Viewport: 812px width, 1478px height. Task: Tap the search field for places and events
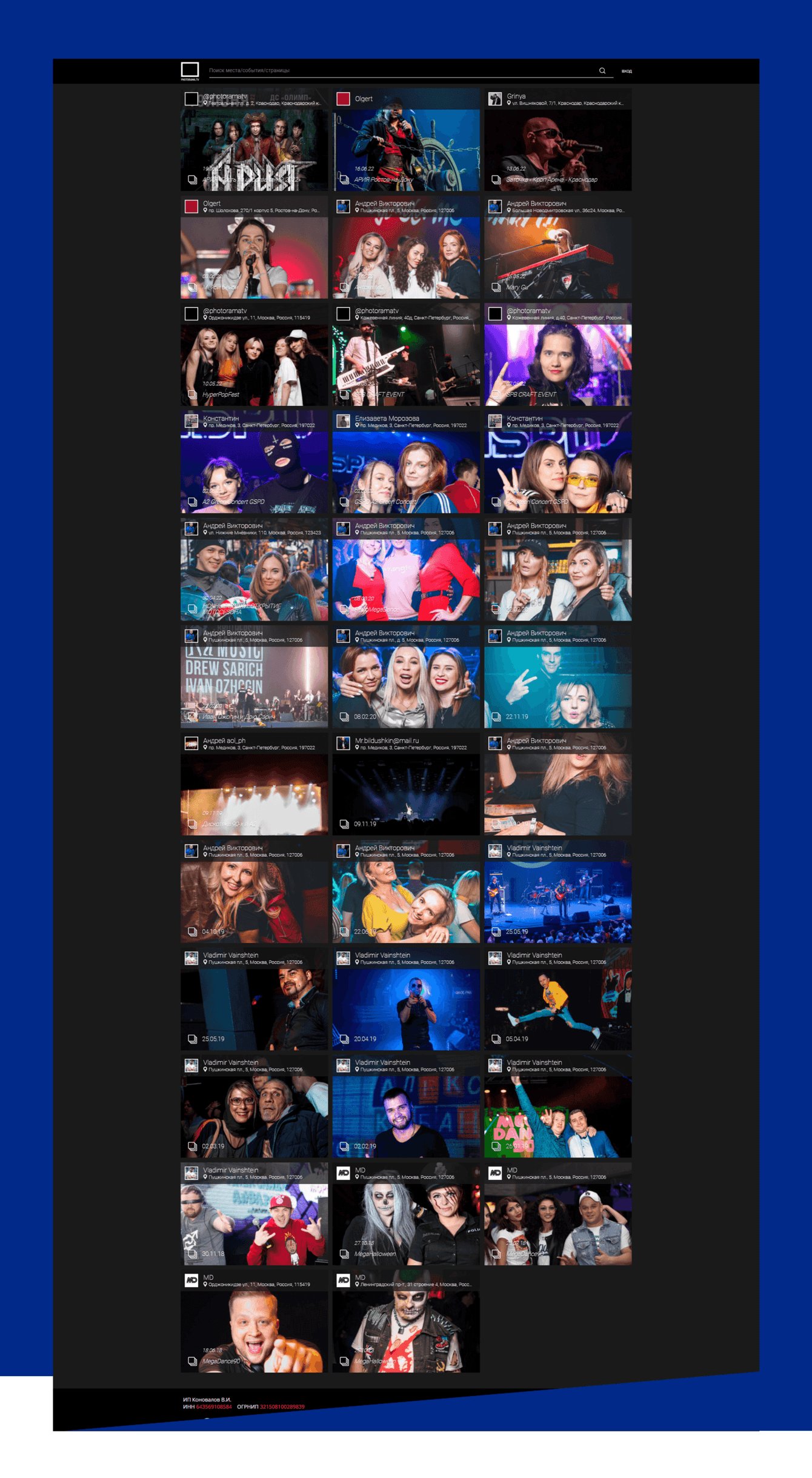(400, 70)
